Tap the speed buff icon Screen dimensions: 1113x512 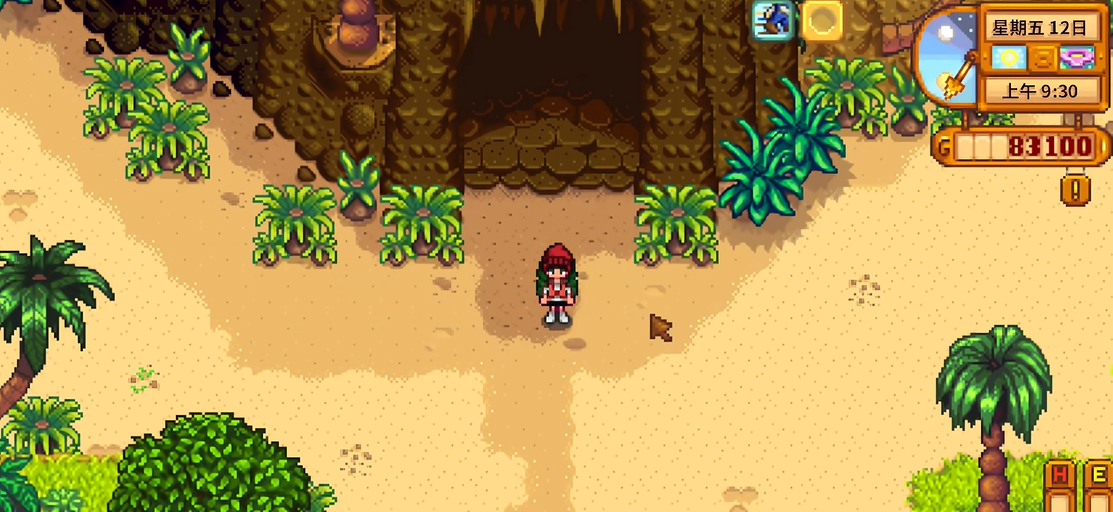772,19
